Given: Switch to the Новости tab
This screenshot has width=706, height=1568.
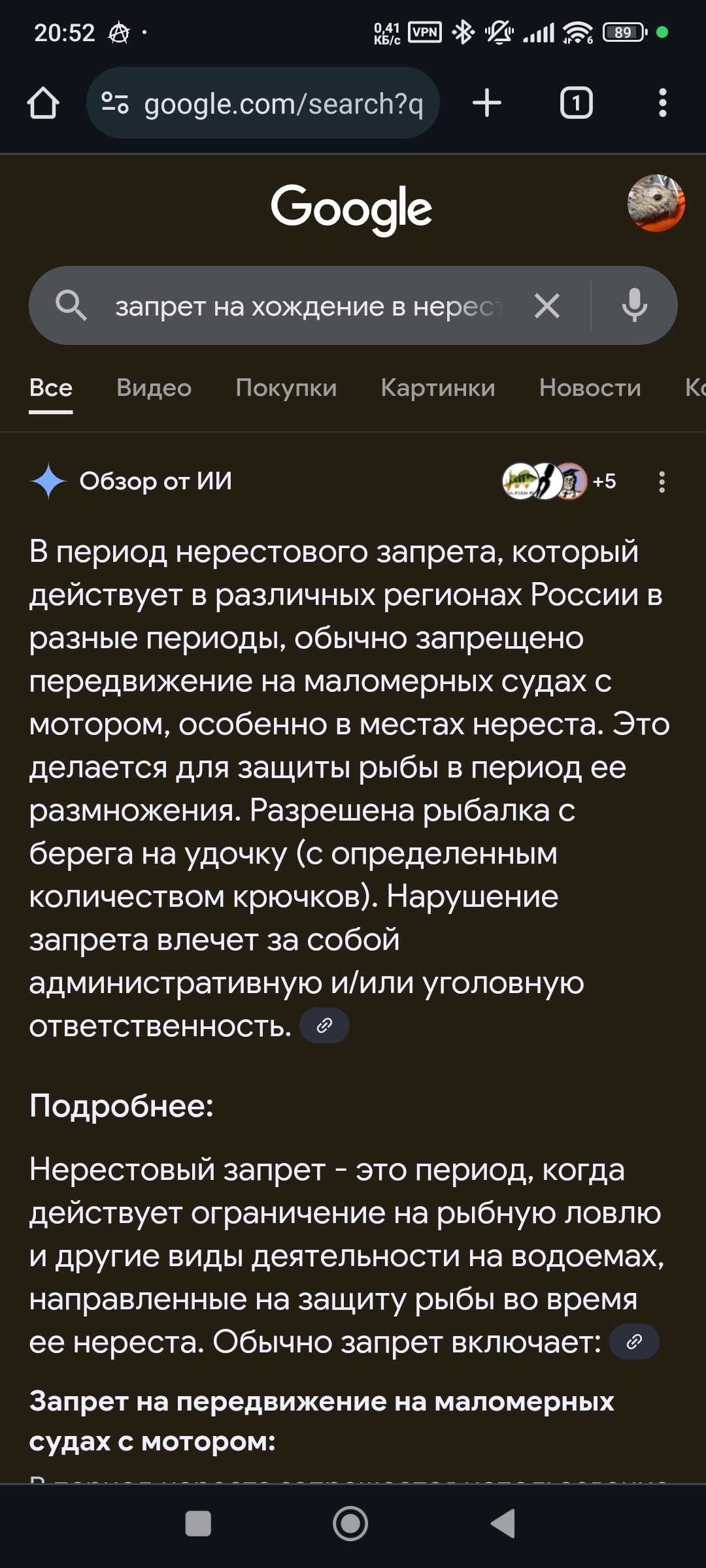Looking at the screenshot, I should point(590,387).
